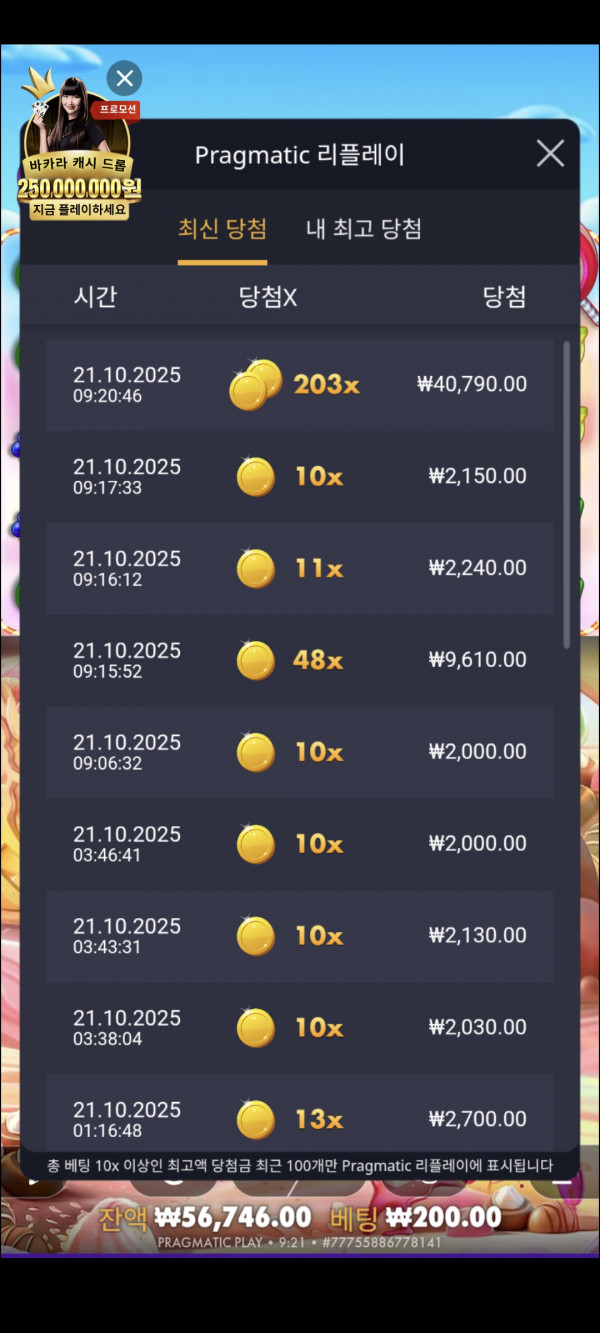Open the 10x replay for ₩2,130.00
This screenshot has width=600, height=1333.
299,937
